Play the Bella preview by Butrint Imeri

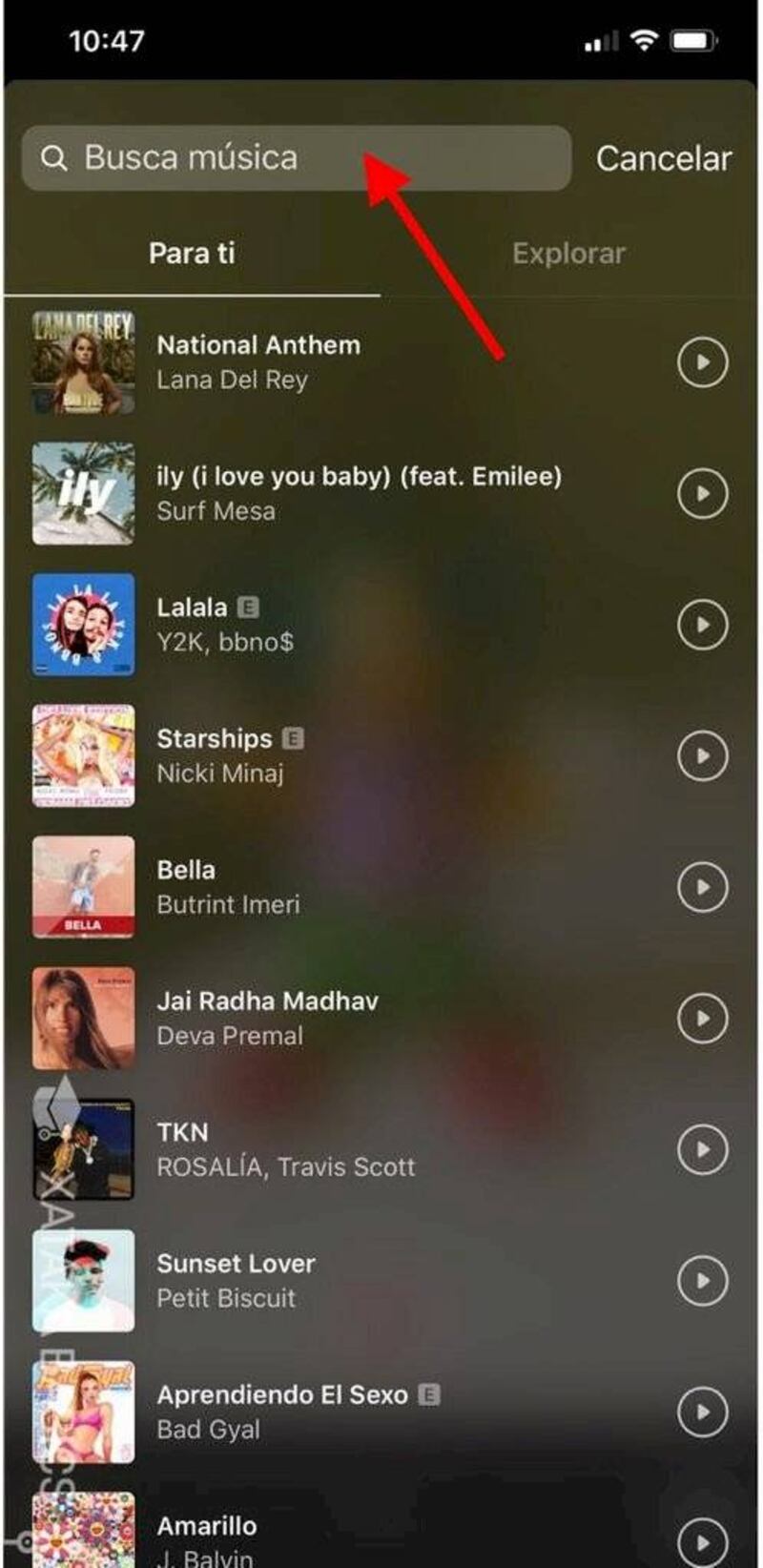click(x=702, y=887)
